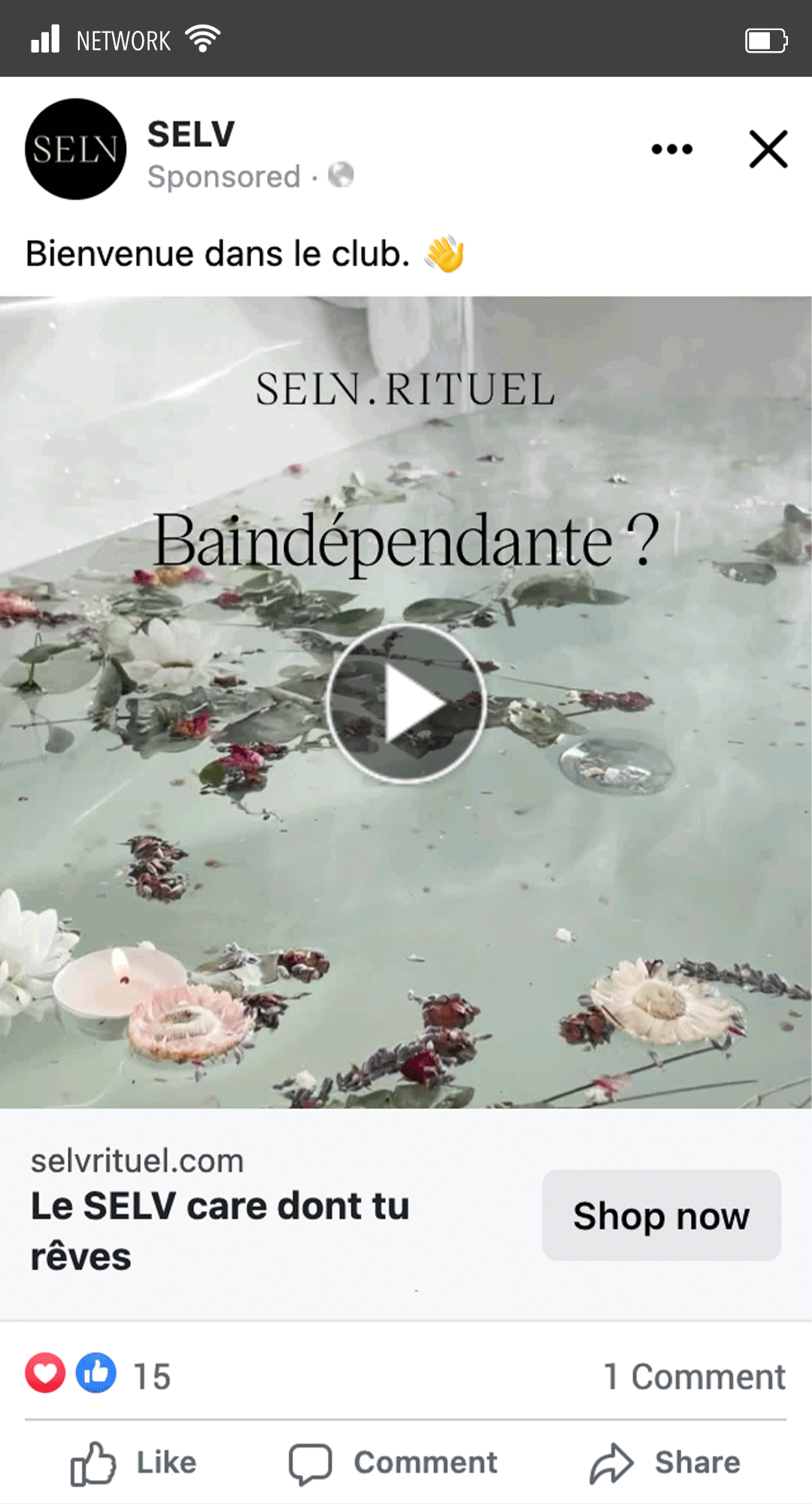Screen dimensions: 812x1504
Task: Comment on the SELV post
Action: click(393, 1463)
